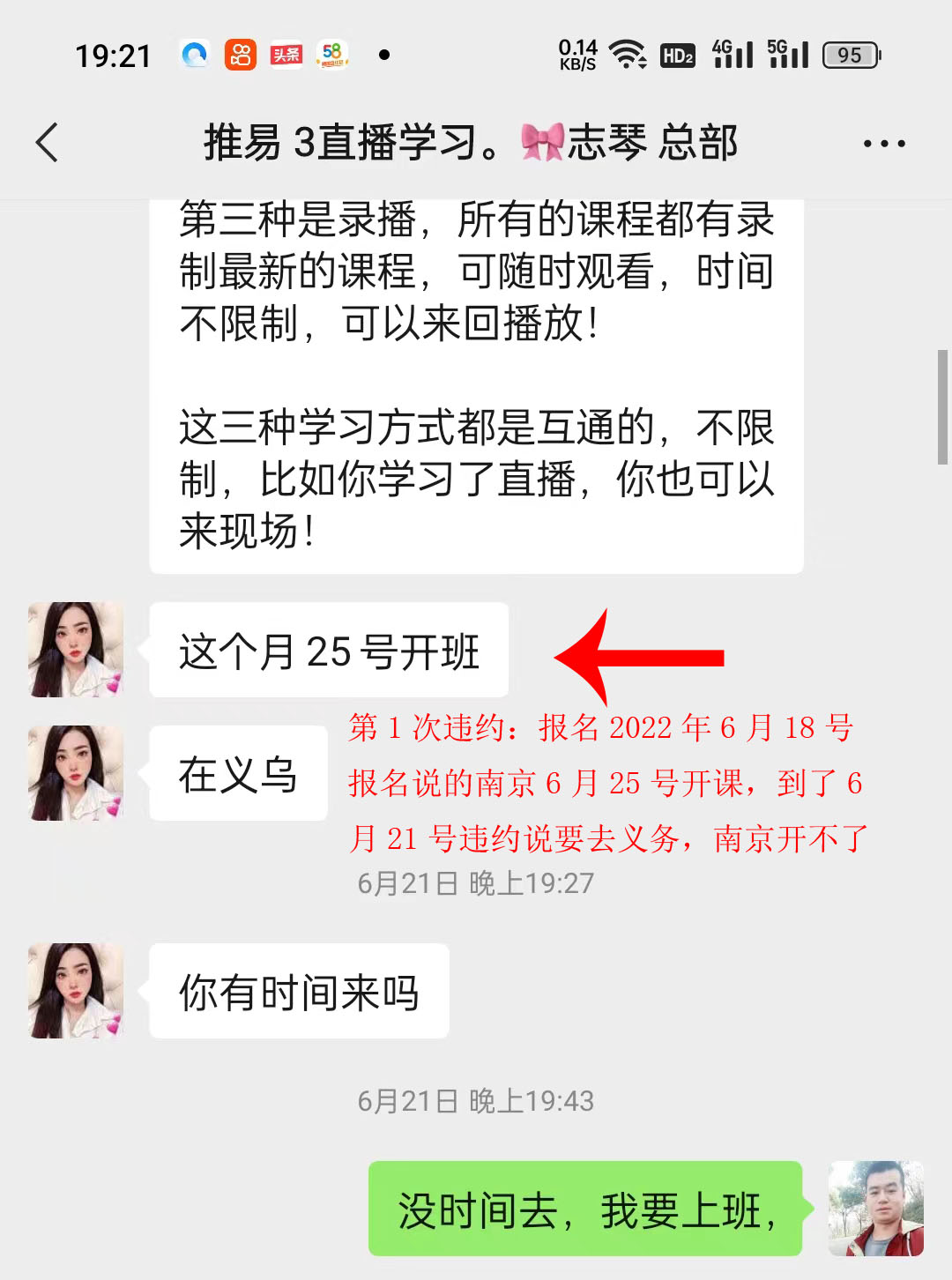The height and width of the screenshot is (1280, 952).
Task: Open the chat info overflow menu
Action: (x=883, y=144)
